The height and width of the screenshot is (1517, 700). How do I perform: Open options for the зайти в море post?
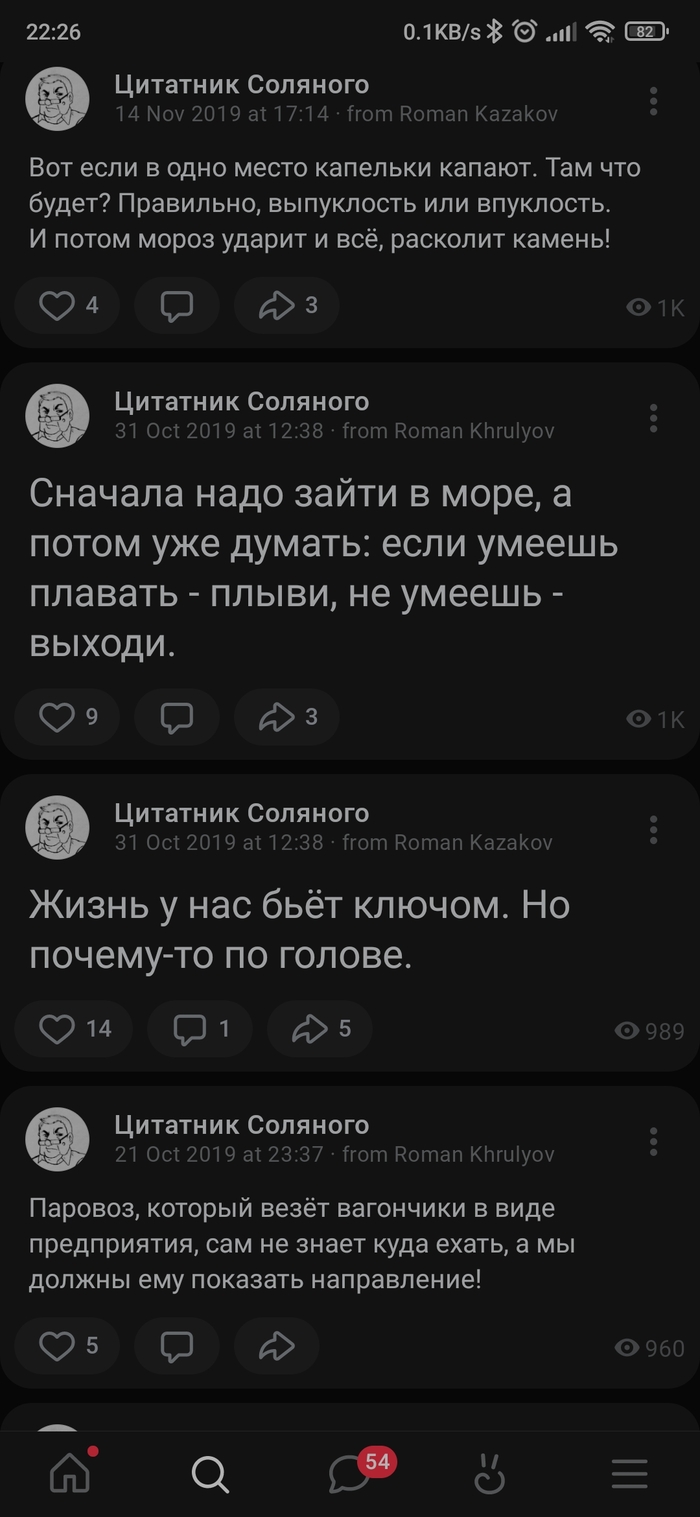(x=653, y=418)
